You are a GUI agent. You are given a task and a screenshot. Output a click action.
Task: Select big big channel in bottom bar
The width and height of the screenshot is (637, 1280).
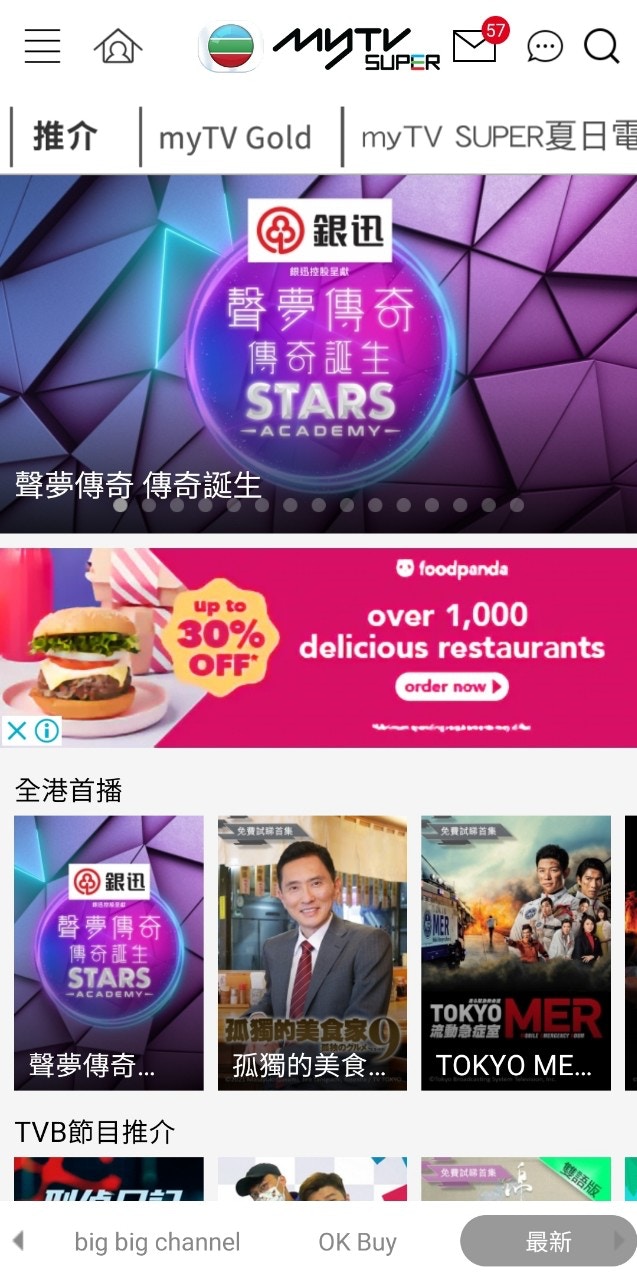pyautogui.click(x=158, y=1242)
